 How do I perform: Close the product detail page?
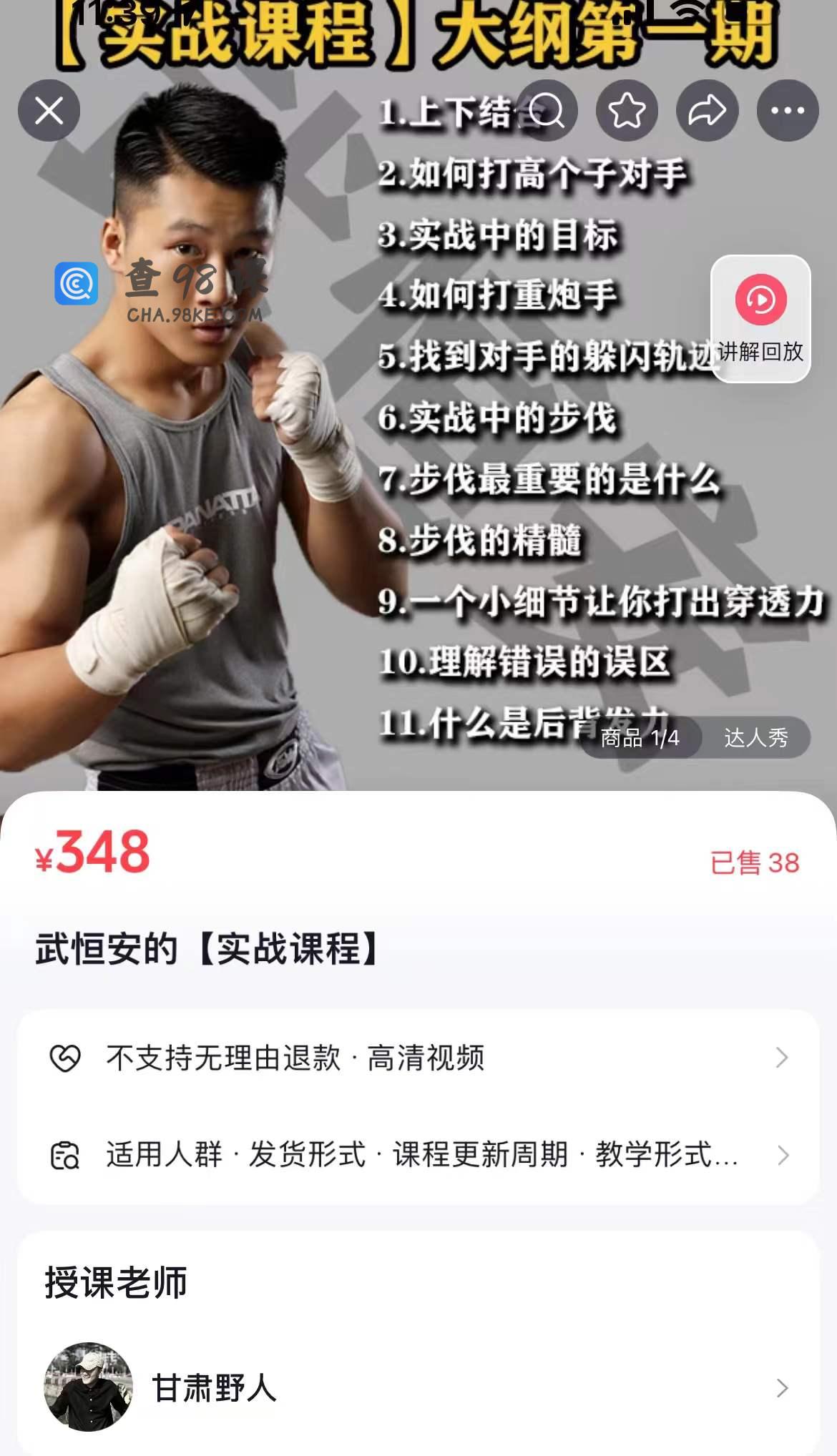49,111
